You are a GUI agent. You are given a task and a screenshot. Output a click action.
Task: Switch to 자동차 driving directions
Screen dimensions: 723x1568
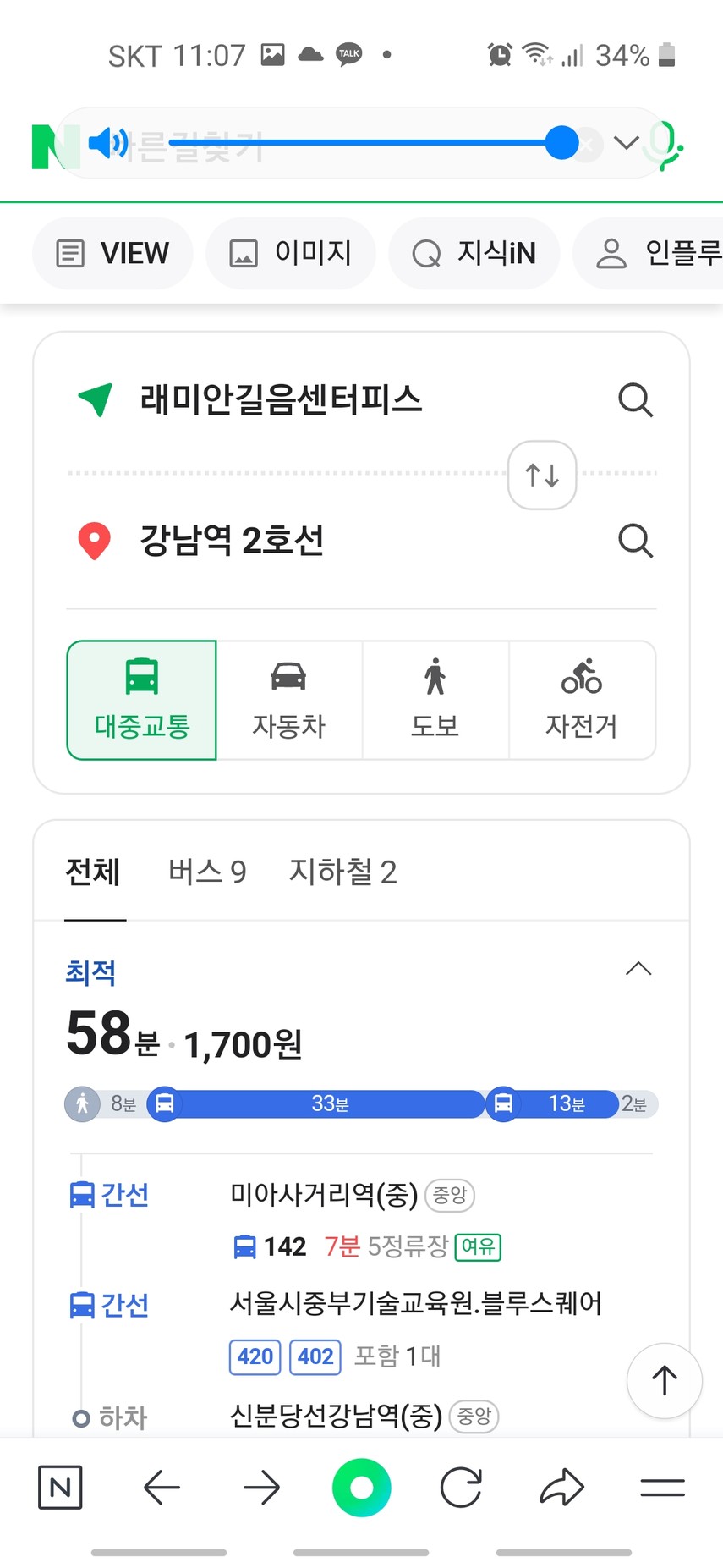click(289, 700)
